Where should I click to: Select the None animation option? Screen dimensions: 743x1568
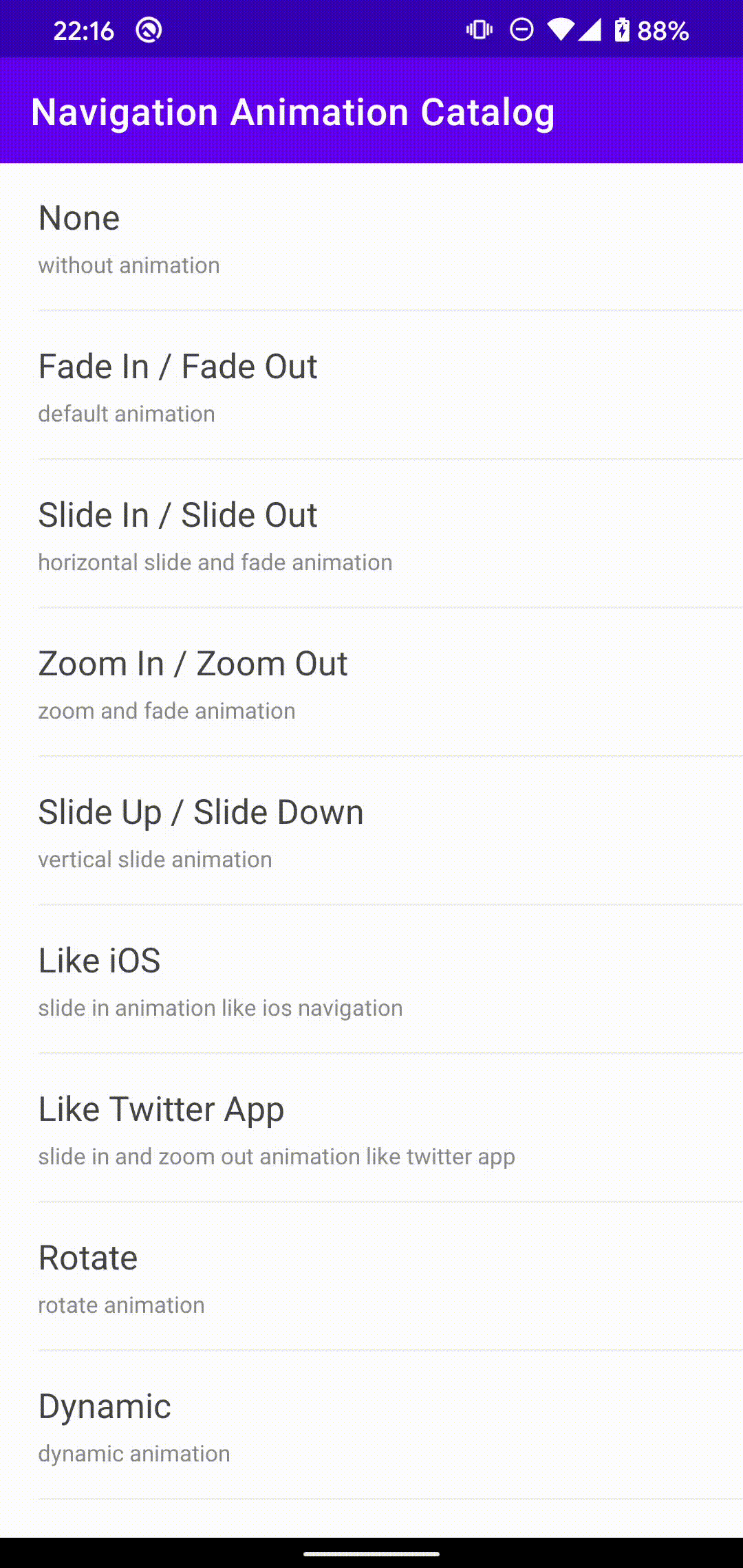click(371, 237)
